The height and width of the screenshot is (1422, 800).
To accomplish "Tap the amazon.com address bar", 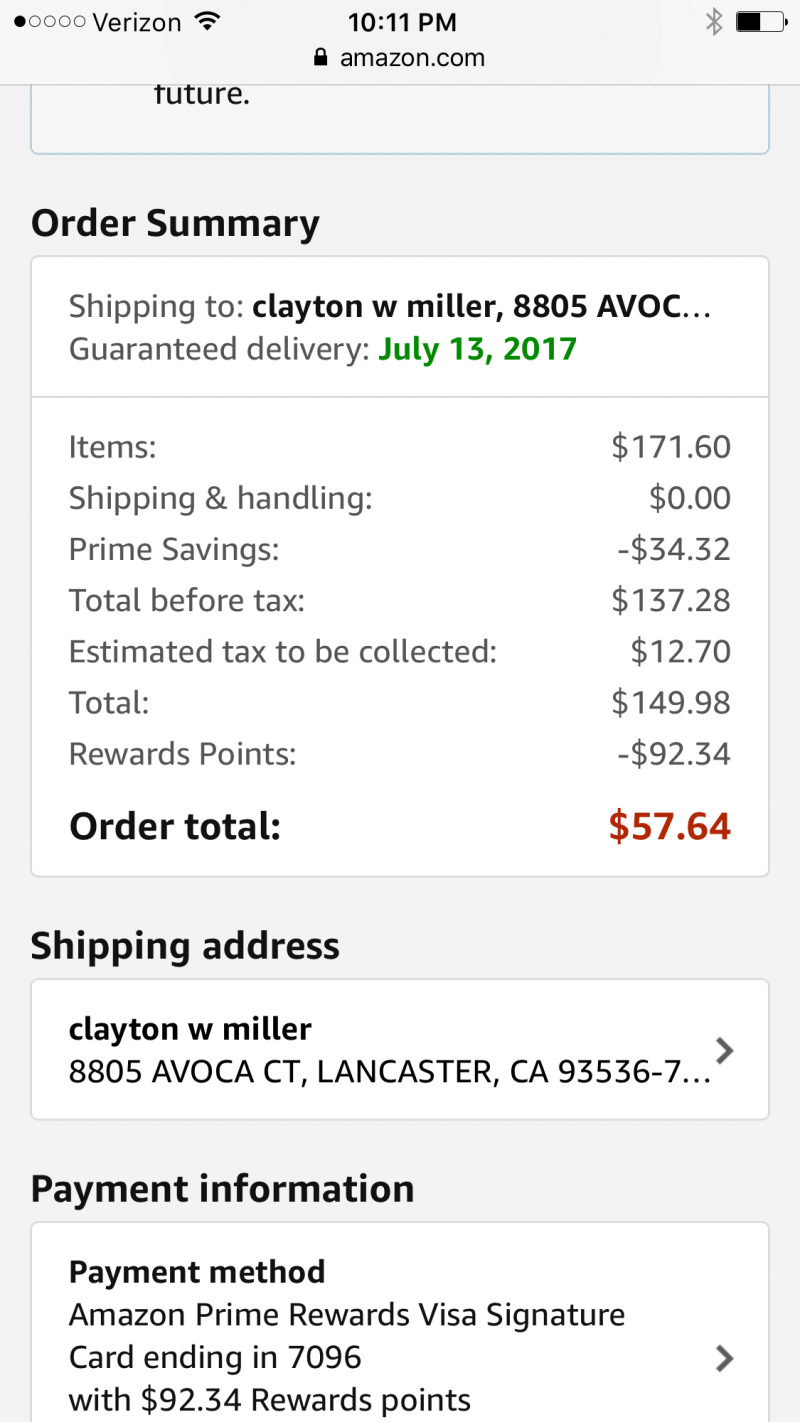I will pyautogui.click(x=400, y=57).
